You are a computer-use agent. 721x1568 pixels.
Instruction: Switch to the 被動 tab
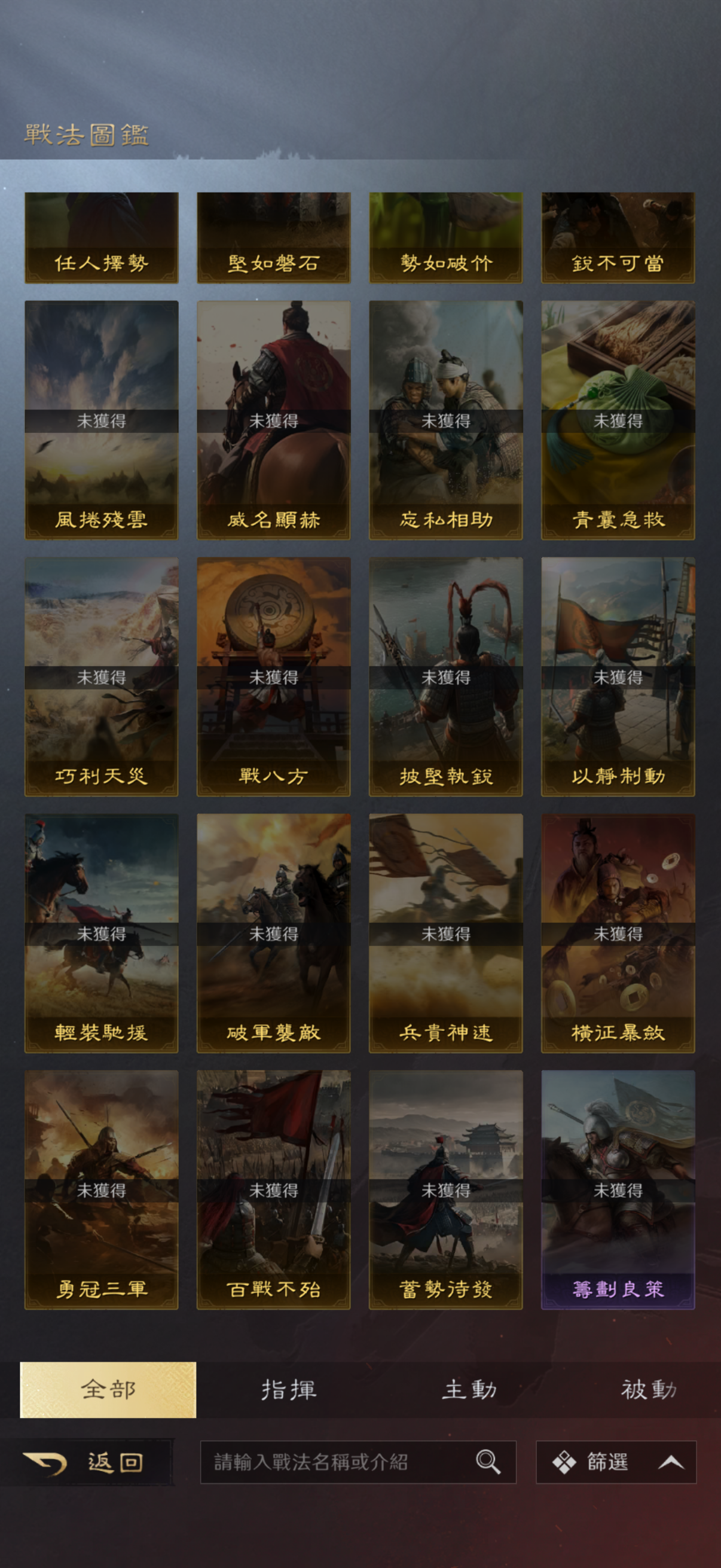pos(649,1390)
